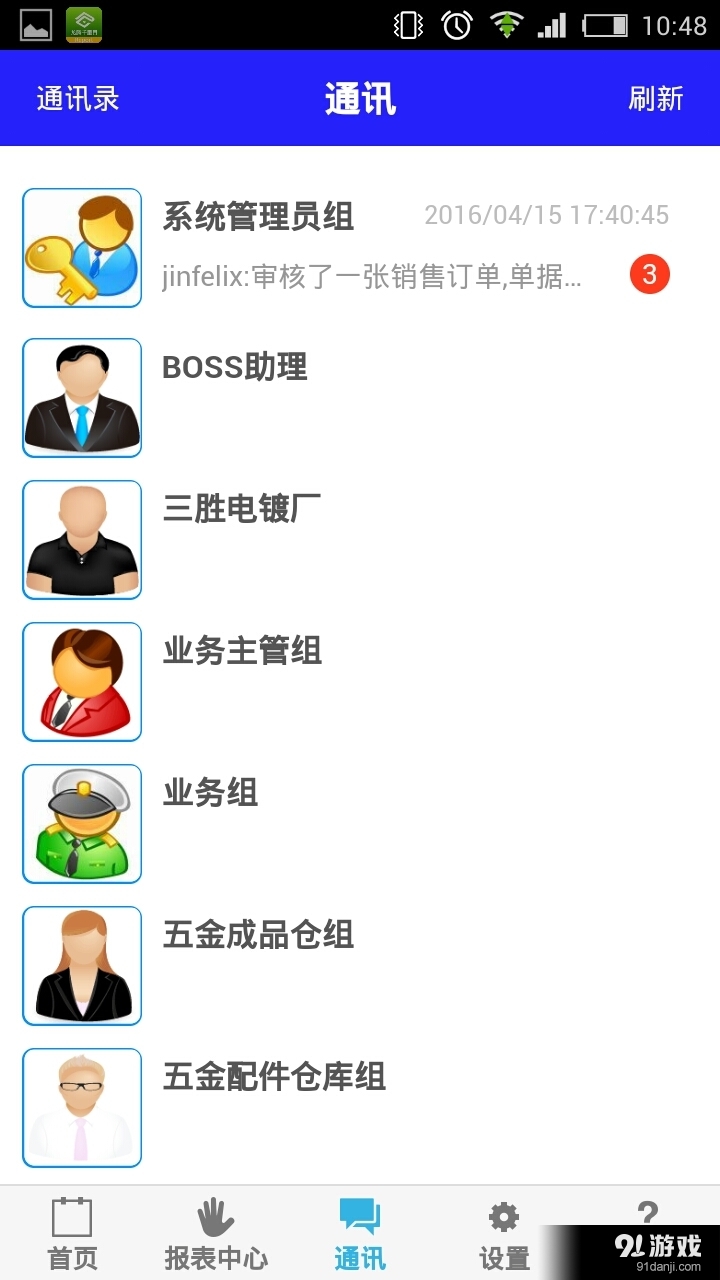Tap the 业务主管组 red avatar icon
Viewport: 720px width, 1280px height.
tap(81, 681)
